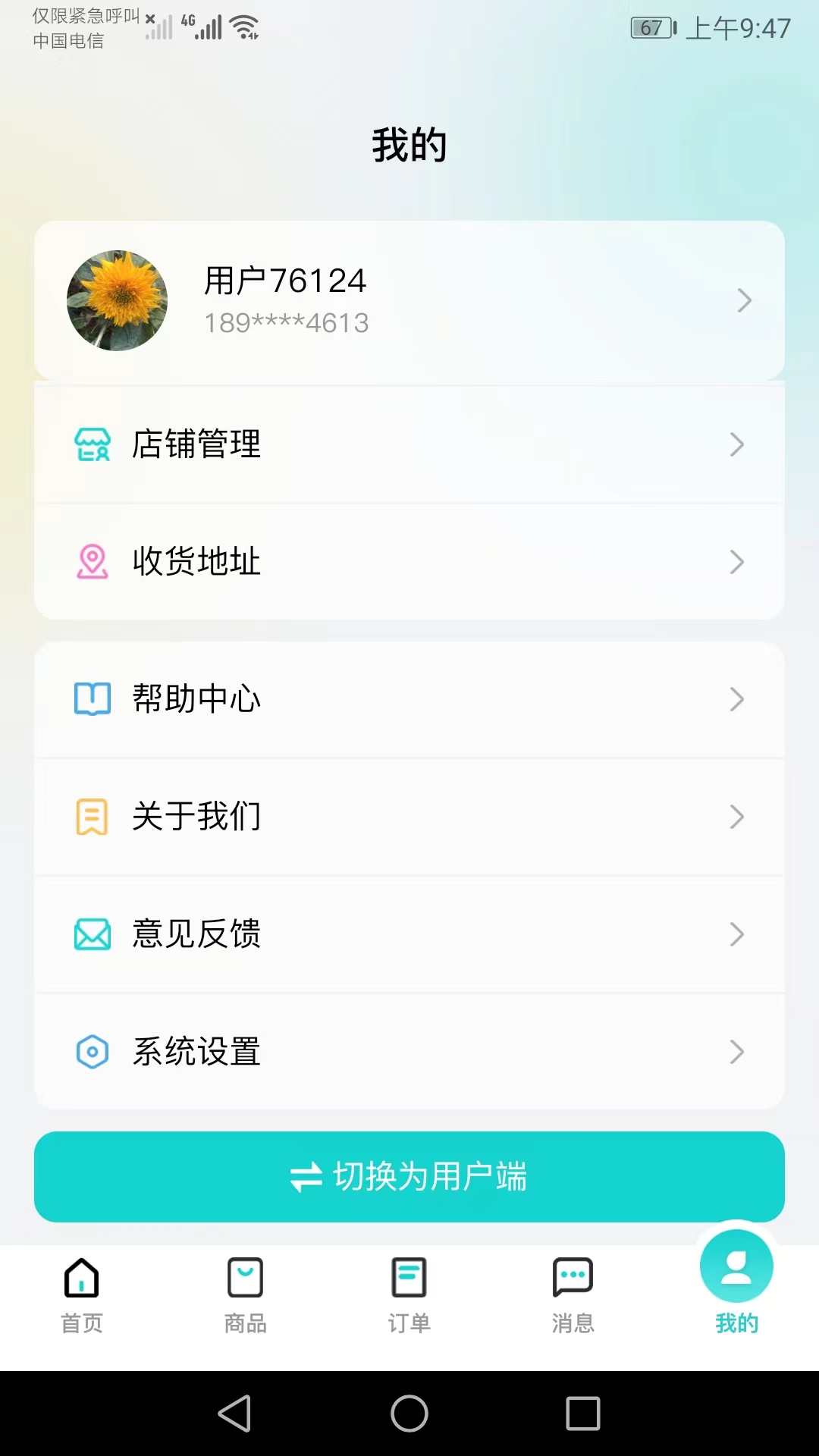Tap the sunflower profile avatar
The width and height of the screenshot is (819, 1456).
pos(118,300)
